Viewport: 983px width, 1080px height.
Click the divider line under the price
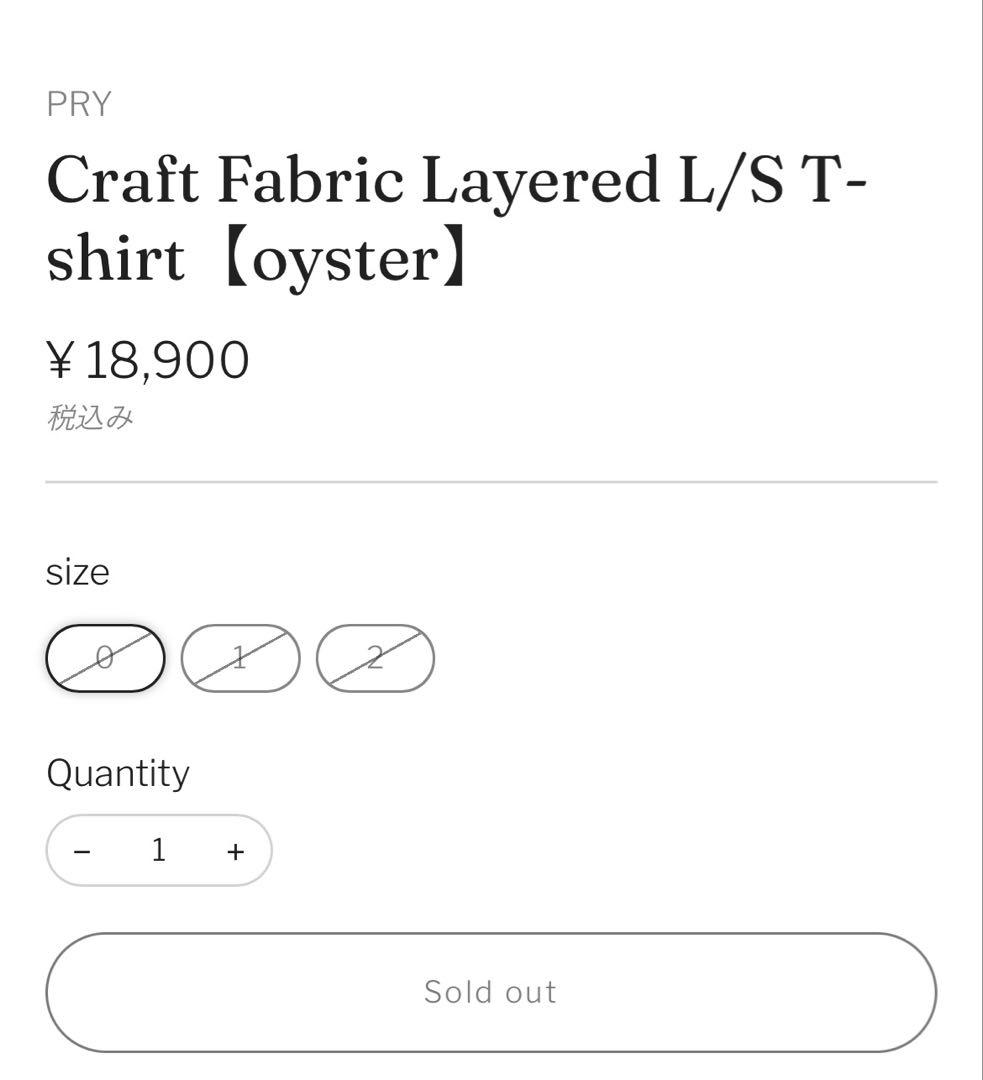coord(491,480)
